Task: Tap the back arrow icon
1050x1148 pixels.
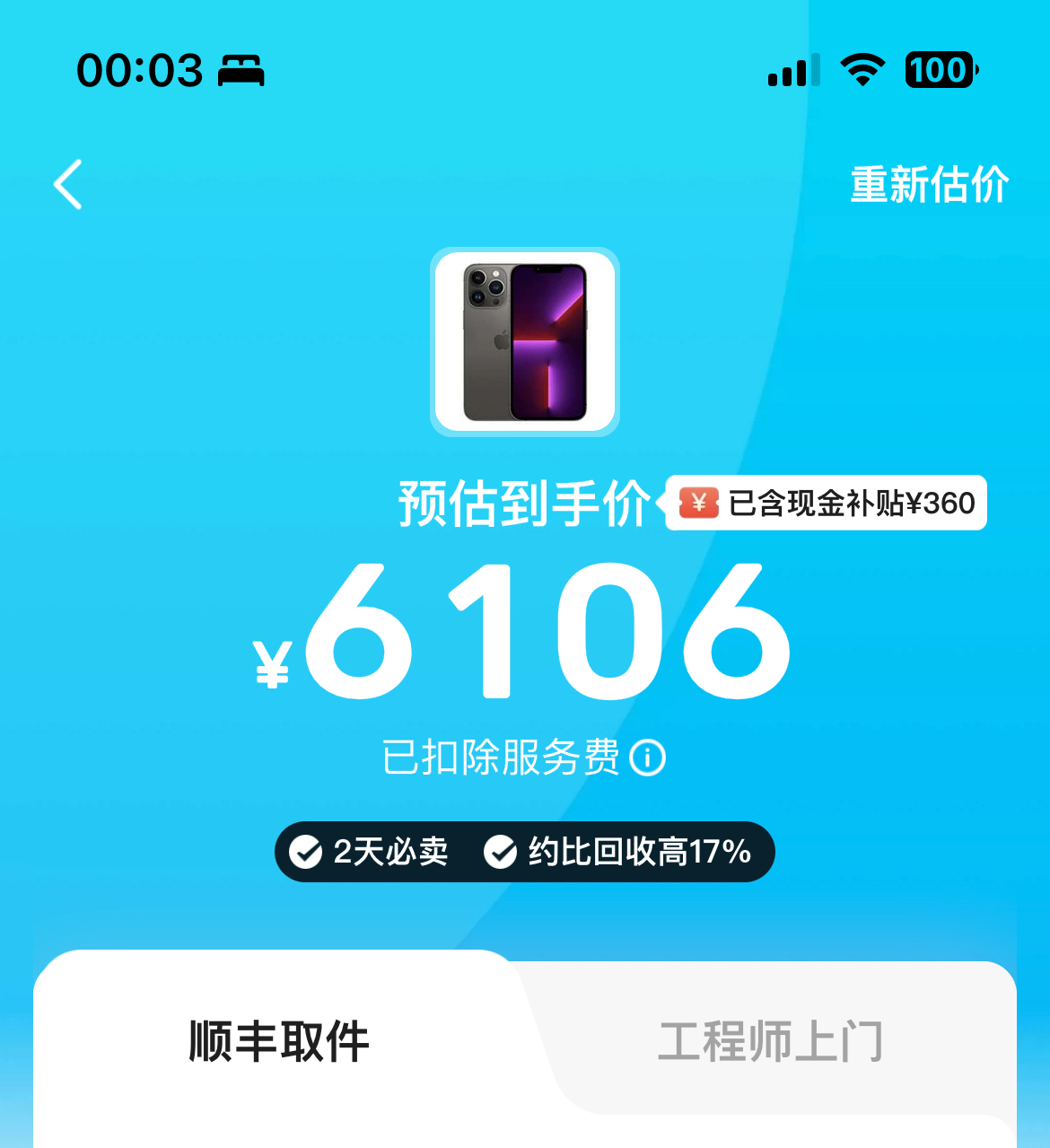Action: [x=68, y=184]
